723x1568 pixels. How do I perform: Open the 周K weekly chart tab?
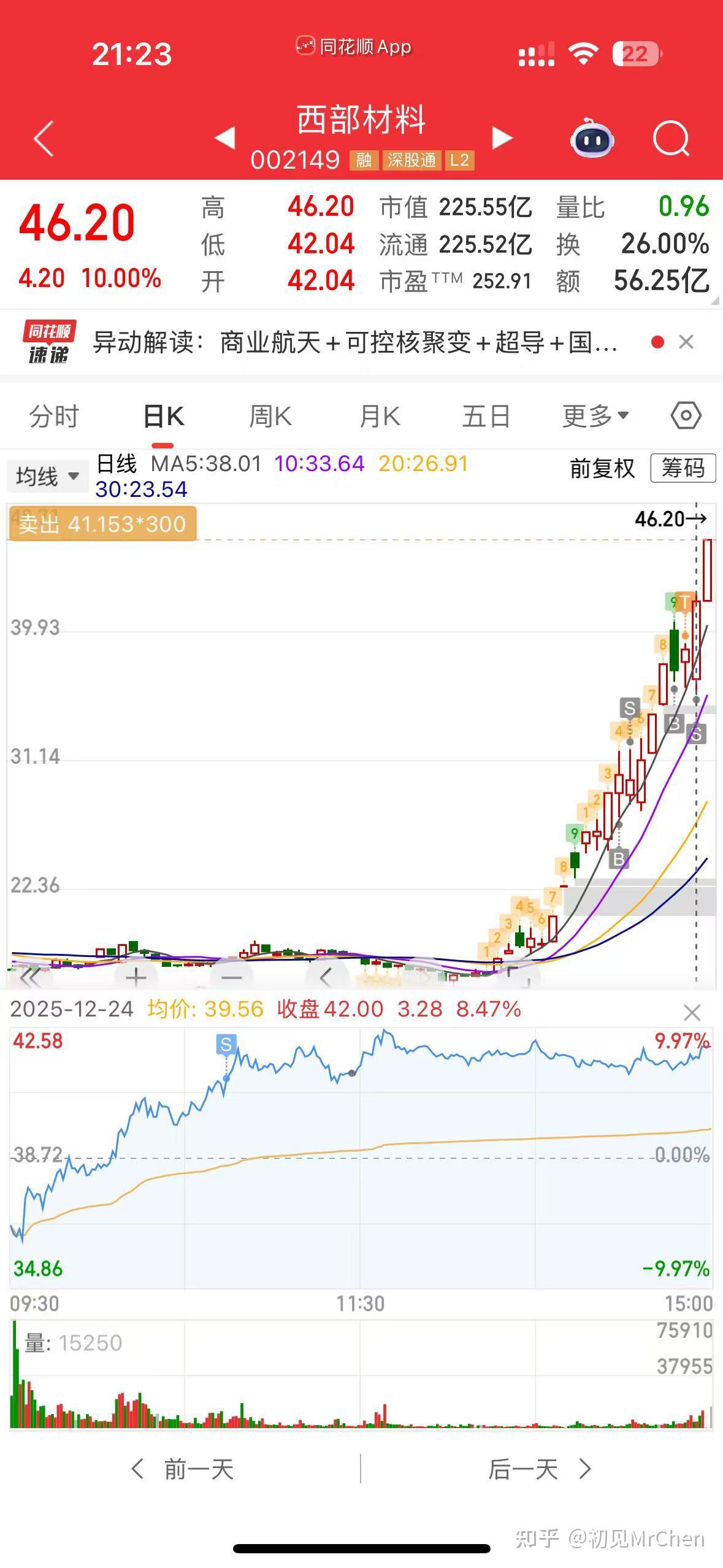pos(270,415)
